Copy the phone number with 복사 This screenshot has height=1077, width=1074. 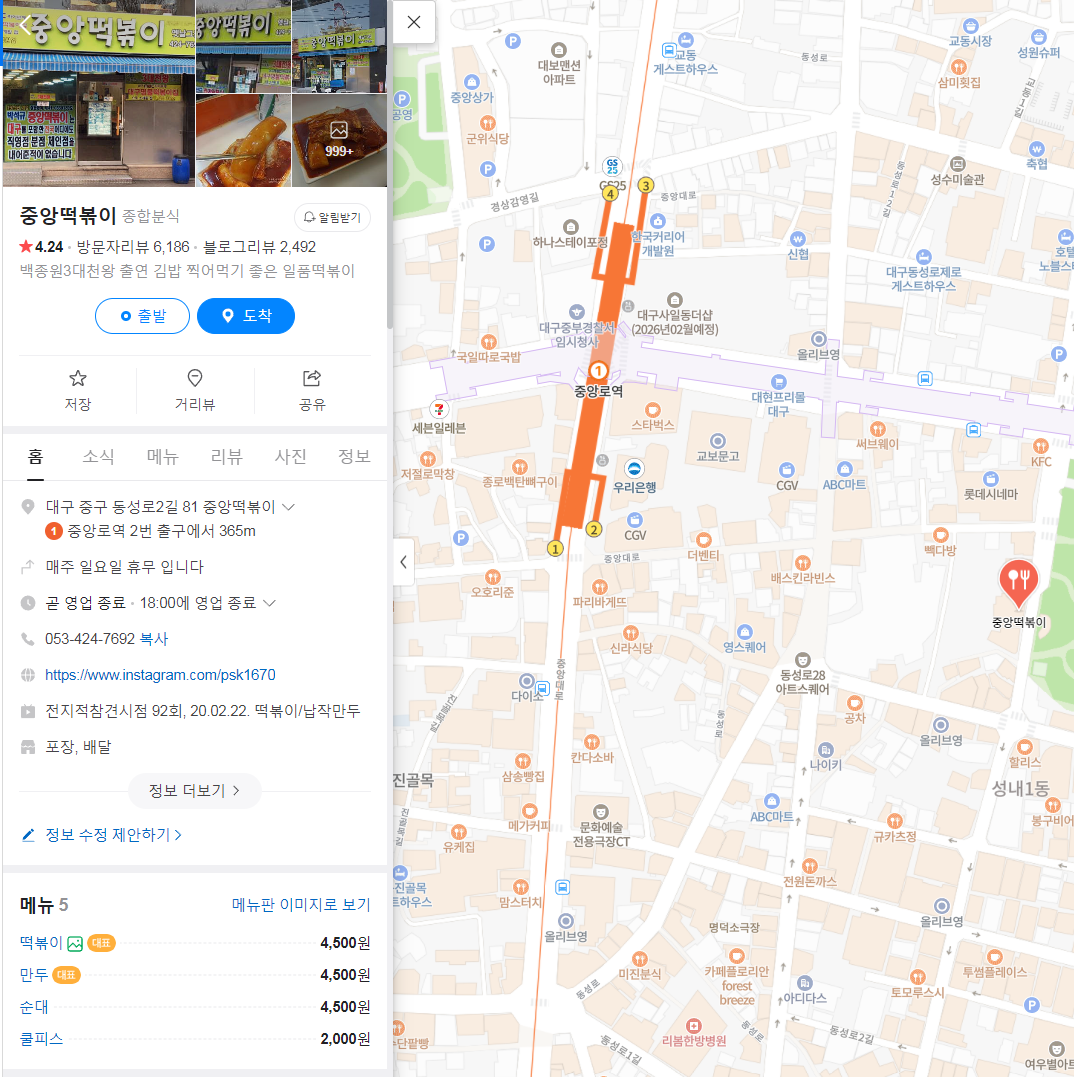click(x=154, y=639)
